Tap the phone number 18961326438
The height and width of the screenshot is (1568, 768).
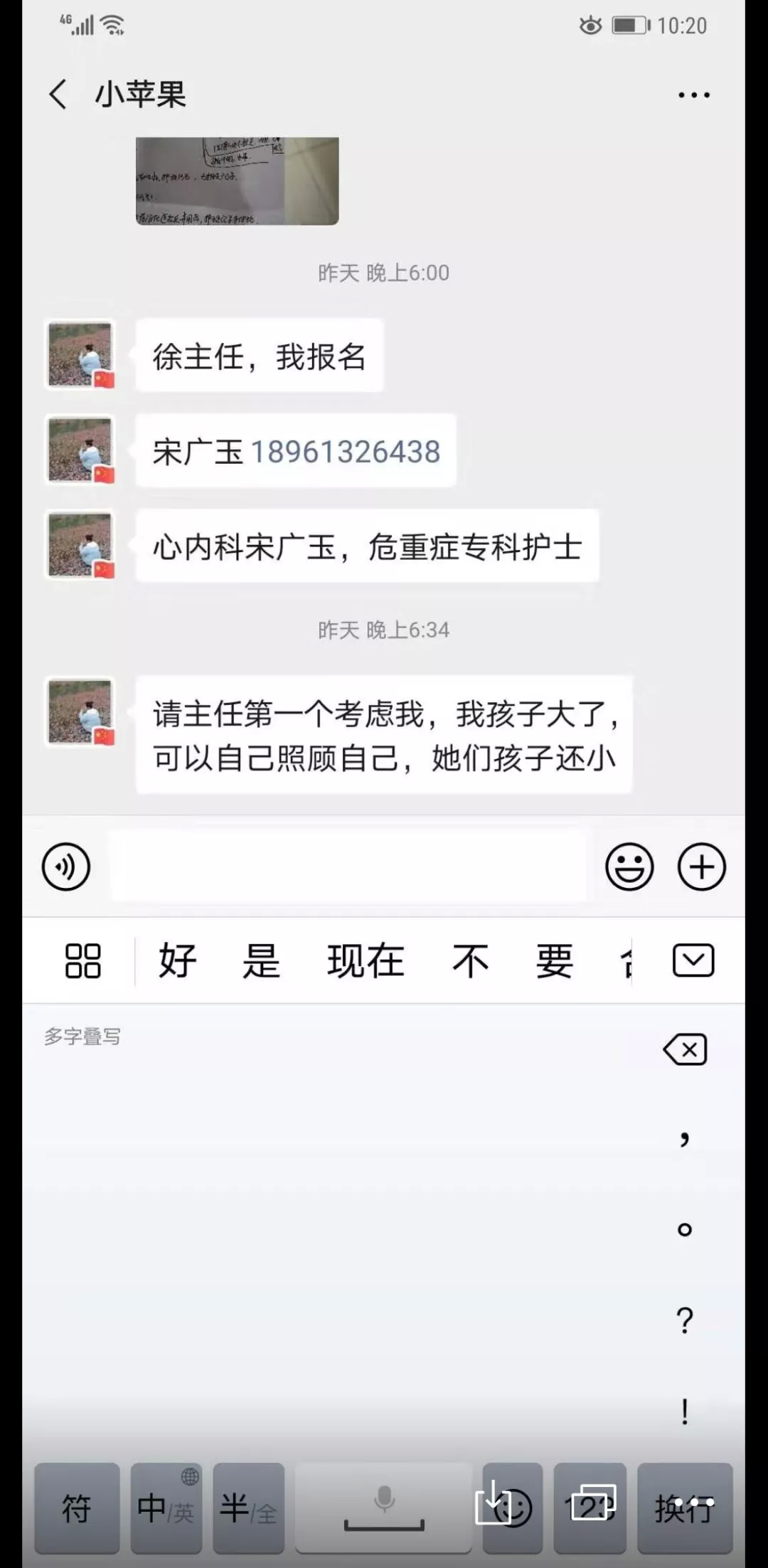click(x=346, y=452)
